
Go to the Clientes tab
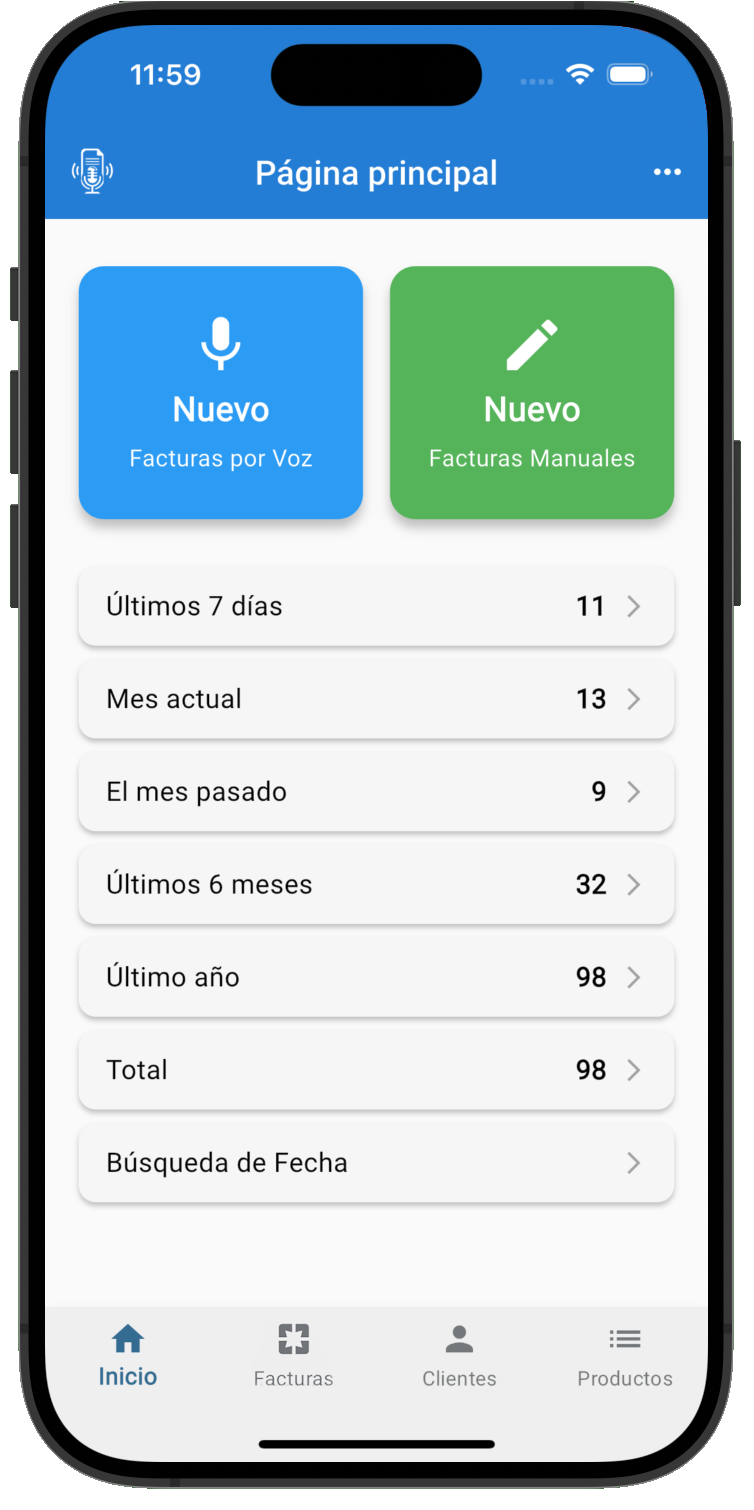pyautogui.click(x=459, y=1356)
